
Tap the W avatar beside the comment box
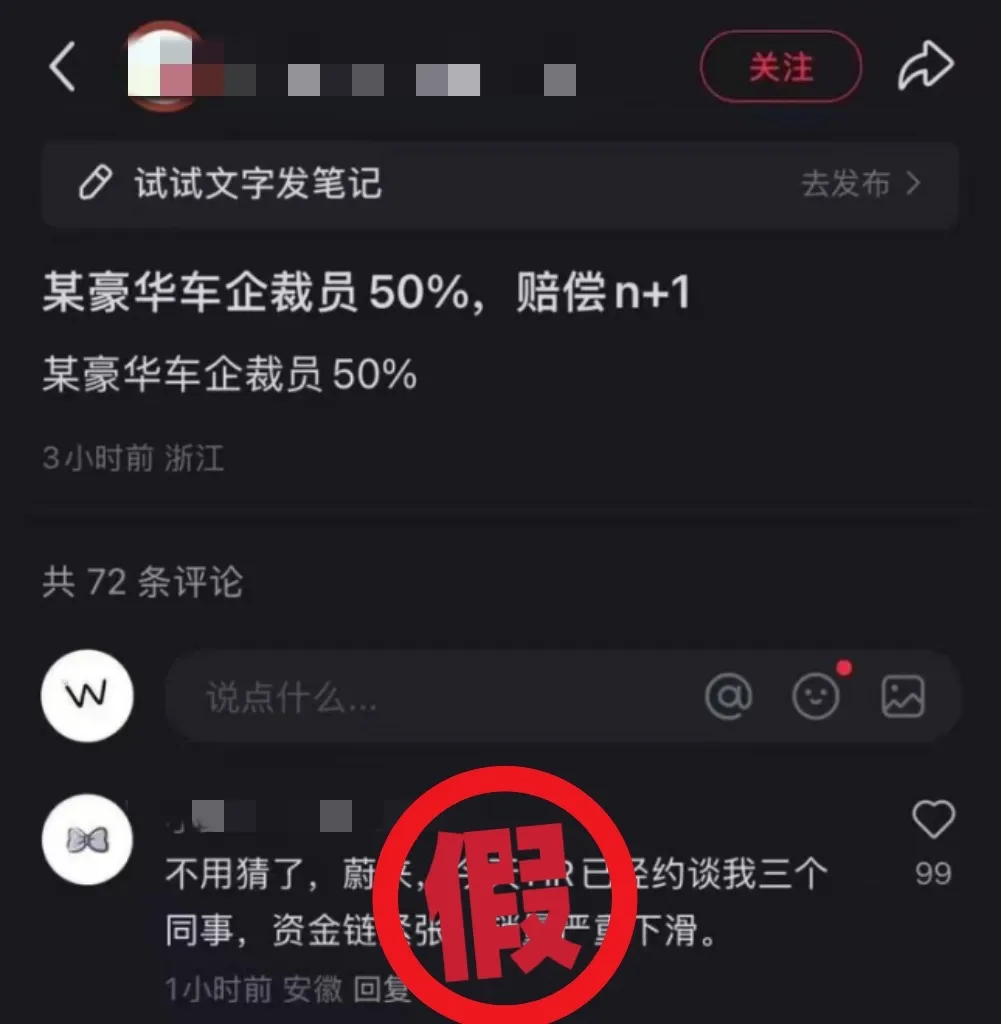[x=87, y=696]
